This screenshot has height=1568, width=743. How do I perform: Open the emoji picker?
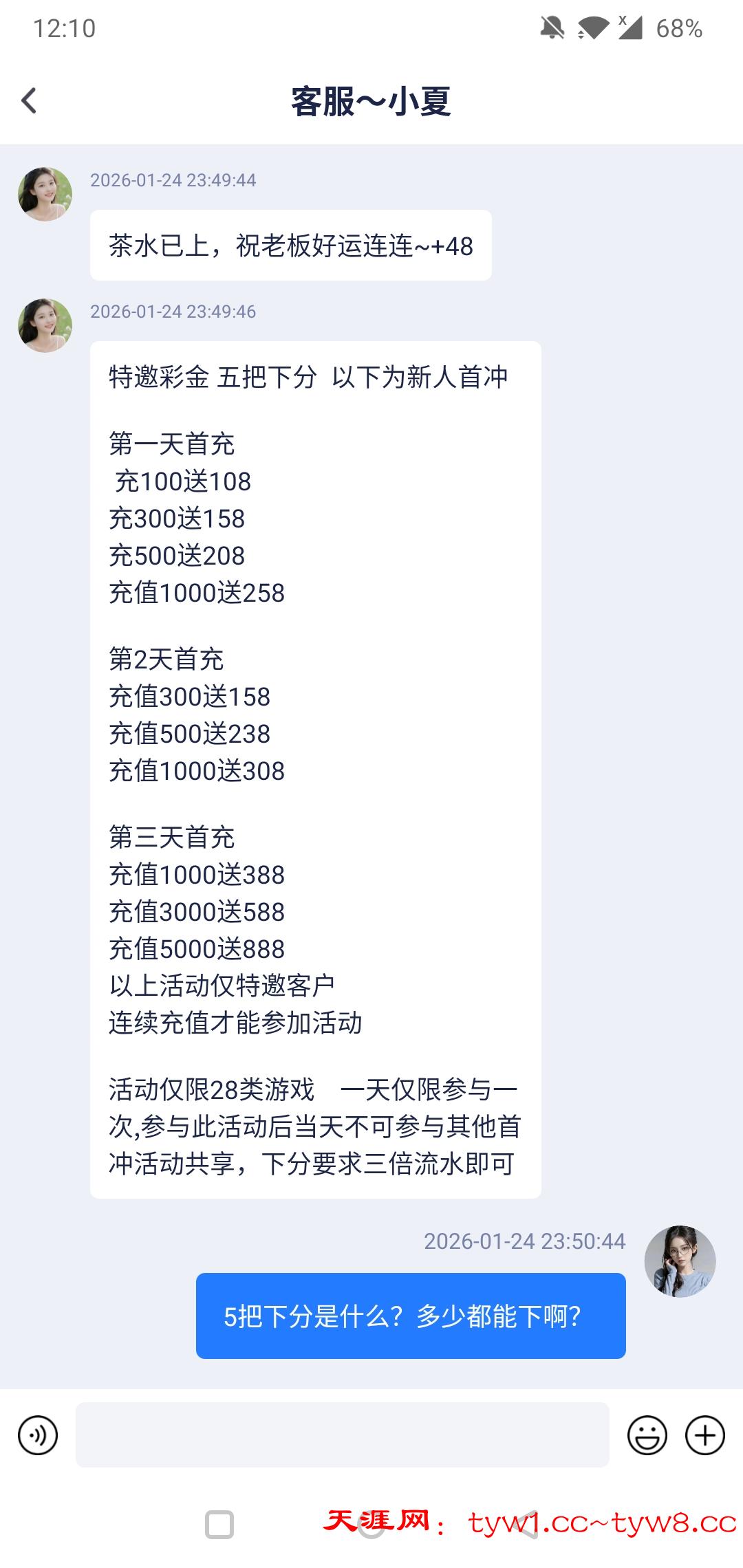(647, 1435)
